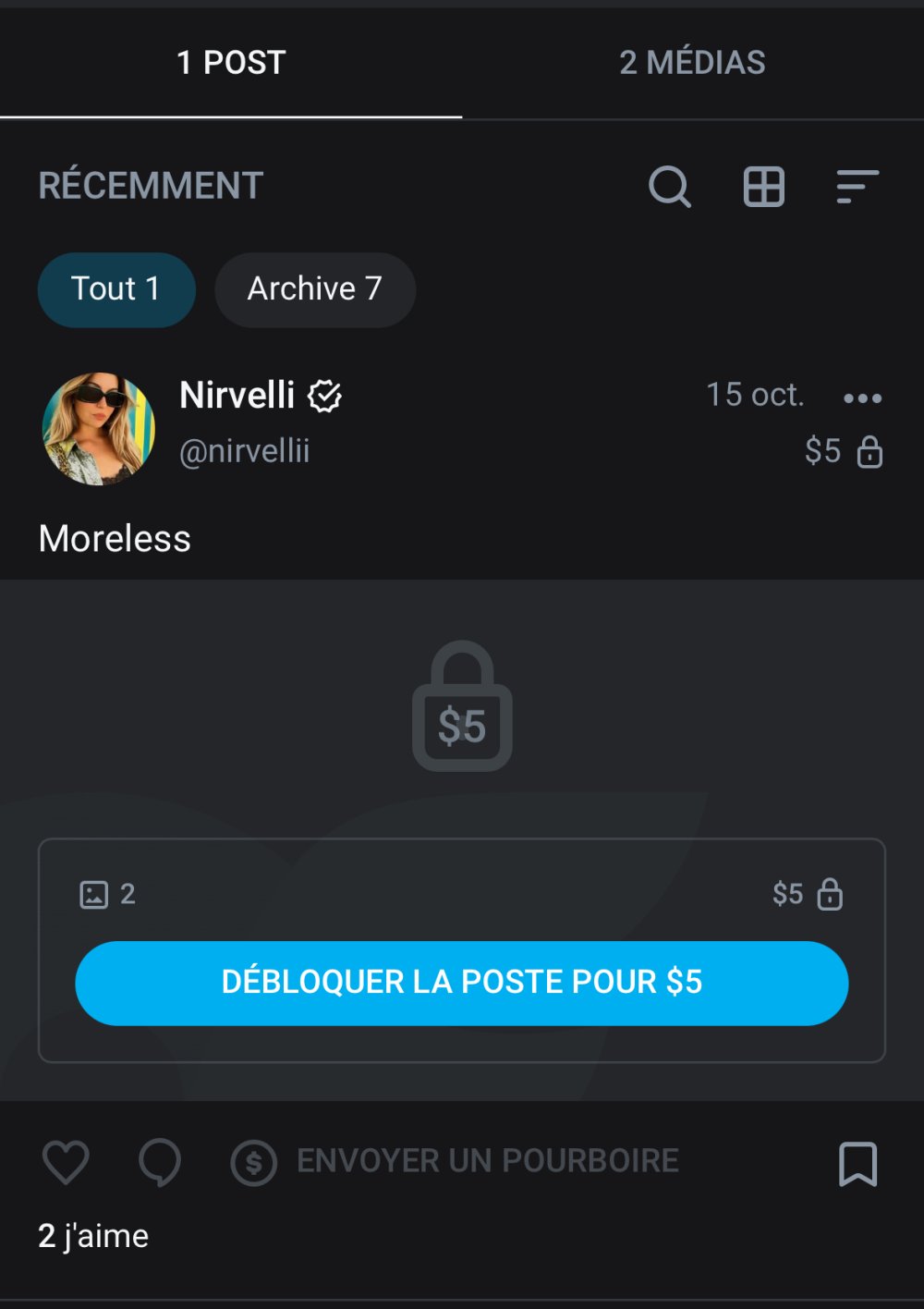Open the sort options icon
The image size is (924, 1309).
tap(857, 187)
